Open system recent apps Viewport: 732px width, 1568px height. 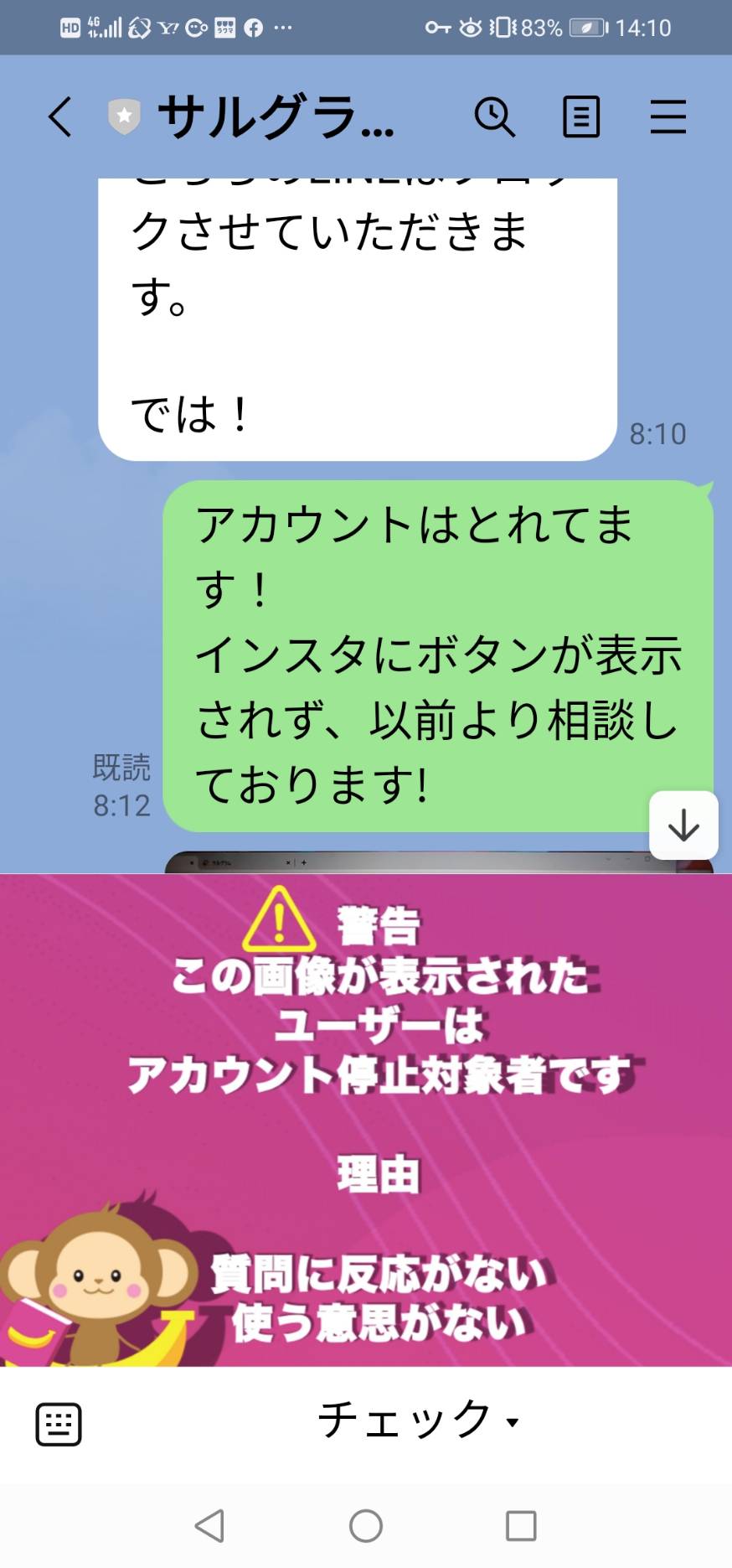pos(521,1526)
